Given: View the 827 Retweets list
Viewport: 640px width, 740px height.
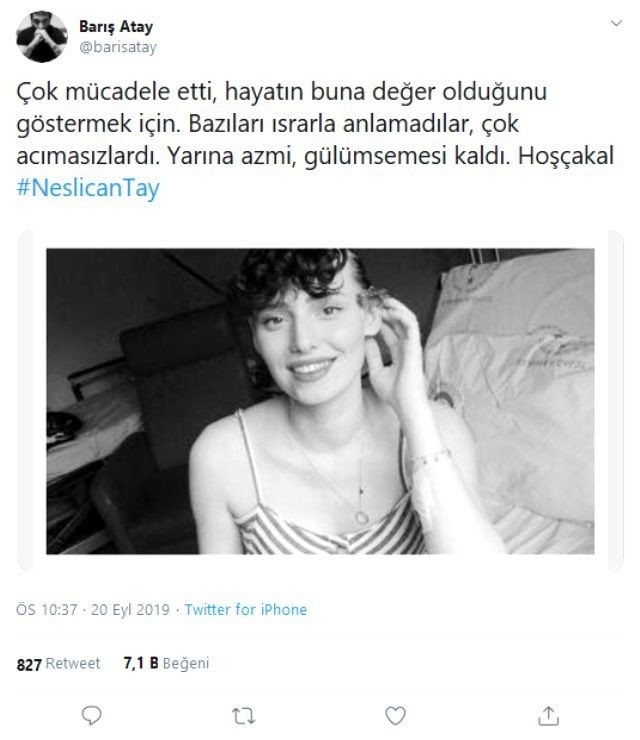Looking at the screenshot, I should point(59,663).
